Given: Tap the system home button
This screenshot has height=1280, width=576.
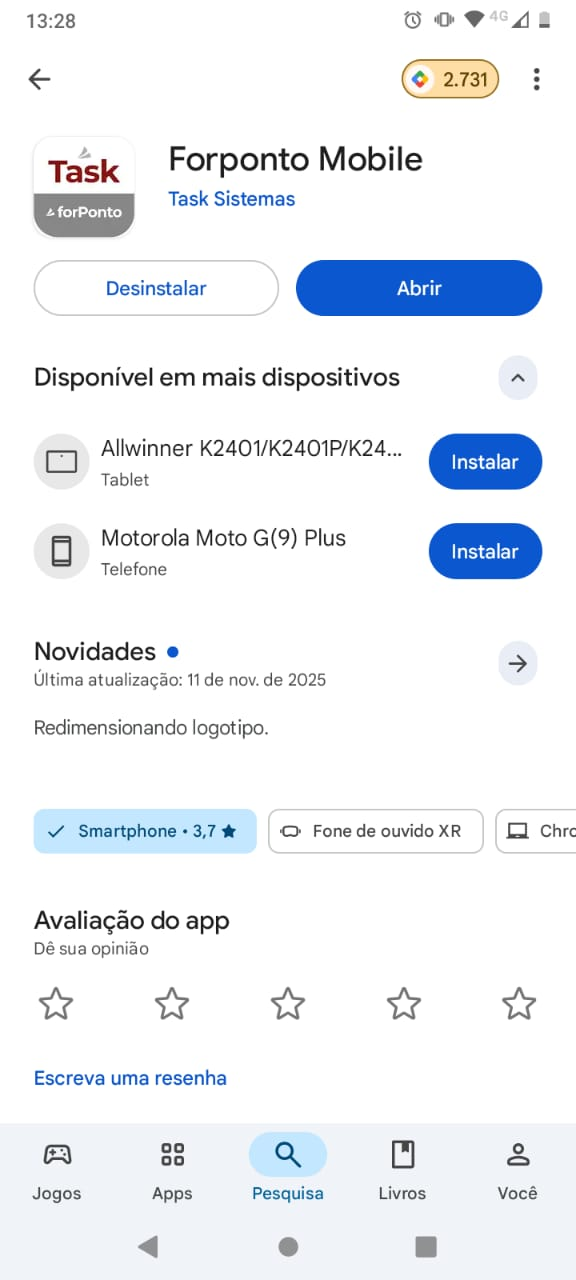Looking at the screenshot, I should click(x=288, y=1246).
